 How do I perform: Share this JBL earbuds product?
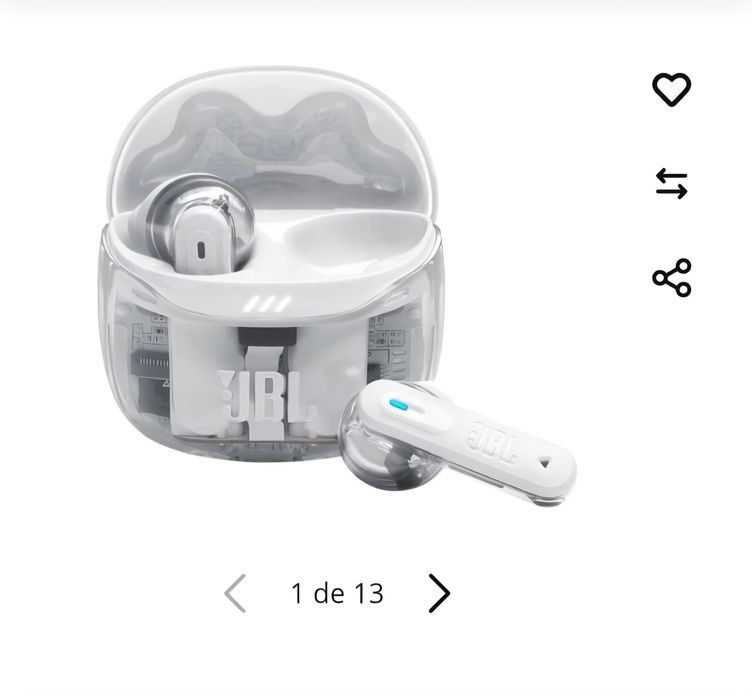coord(671,278)
